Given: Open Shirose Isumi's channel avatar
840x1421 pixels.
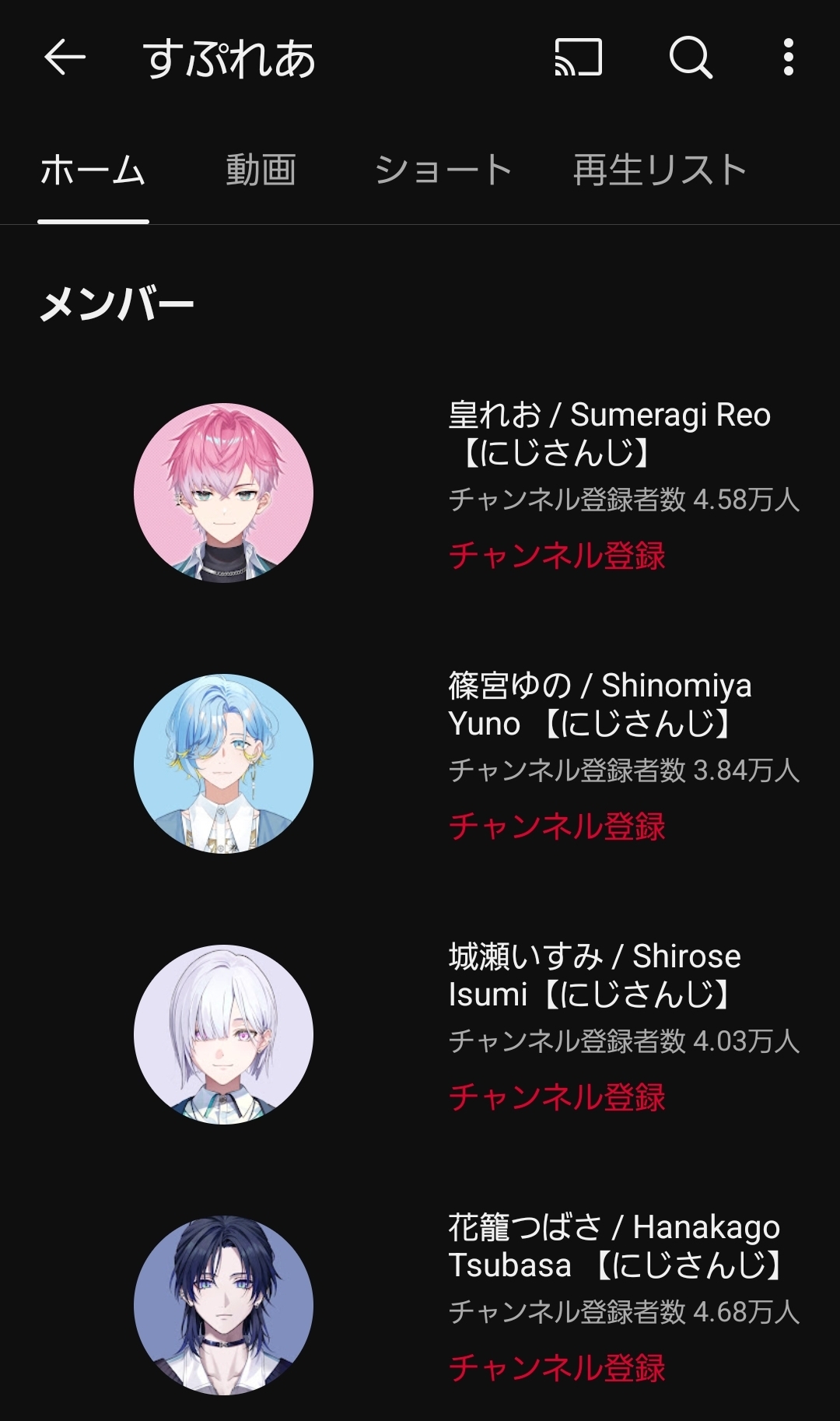Looking at the screenshot, I should click(x=223, y=1034).
